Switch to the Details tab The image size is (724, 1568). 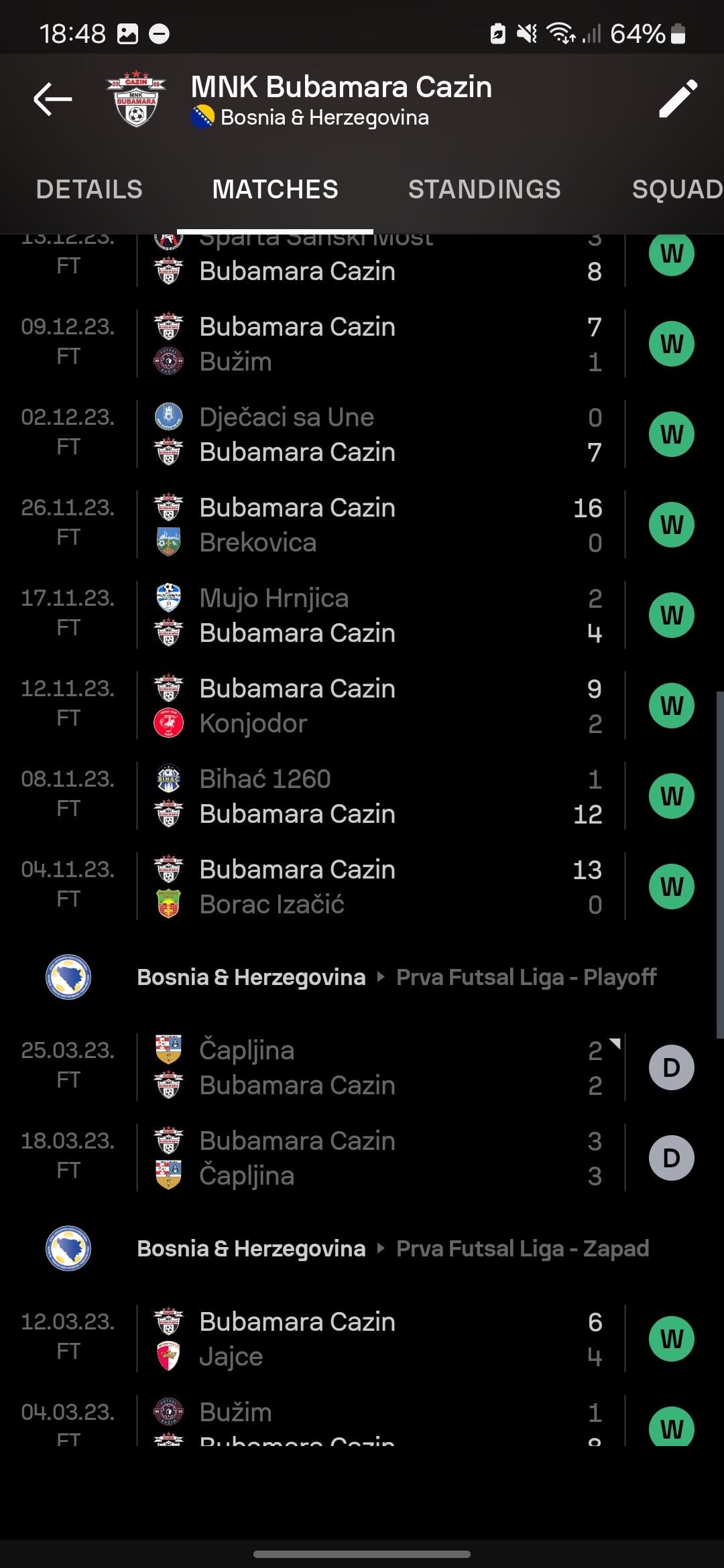89,190
